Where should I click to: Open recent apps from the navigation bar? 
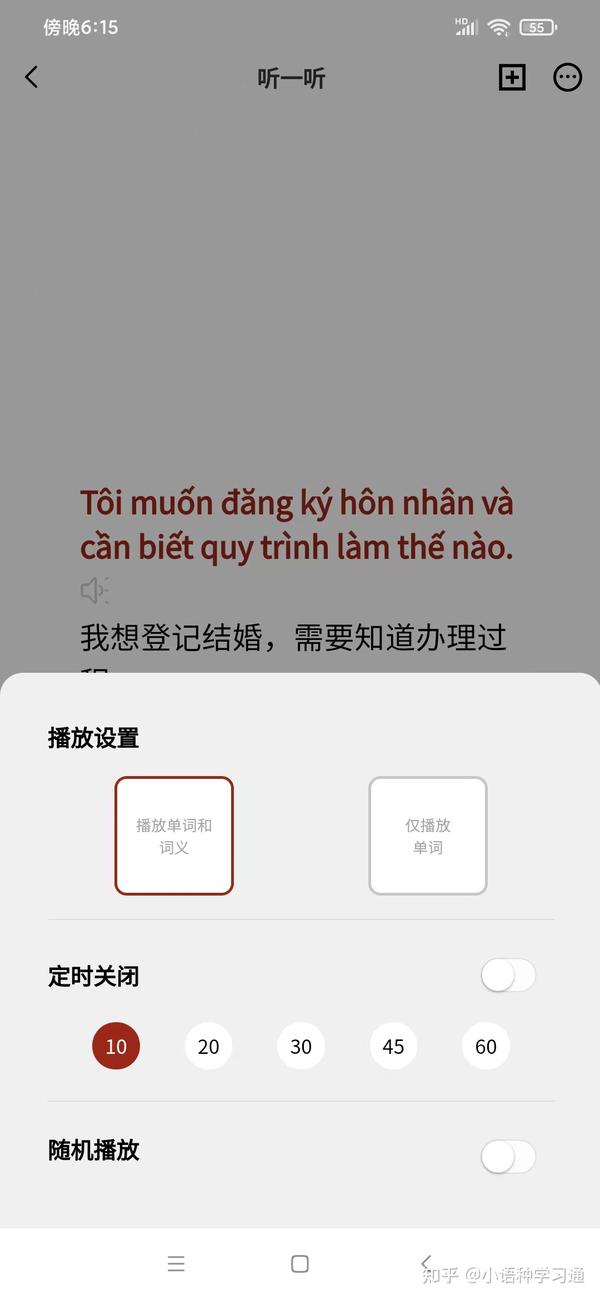pos(176,1264)
